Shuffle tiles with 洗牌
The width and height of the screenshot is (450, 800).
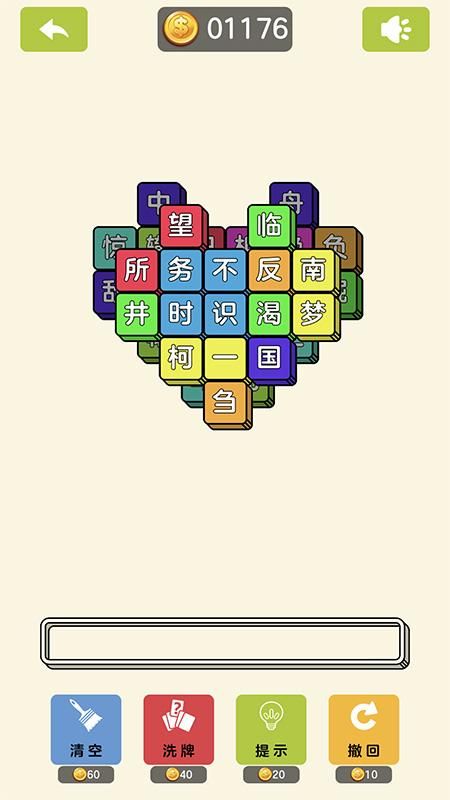[179, 730]
